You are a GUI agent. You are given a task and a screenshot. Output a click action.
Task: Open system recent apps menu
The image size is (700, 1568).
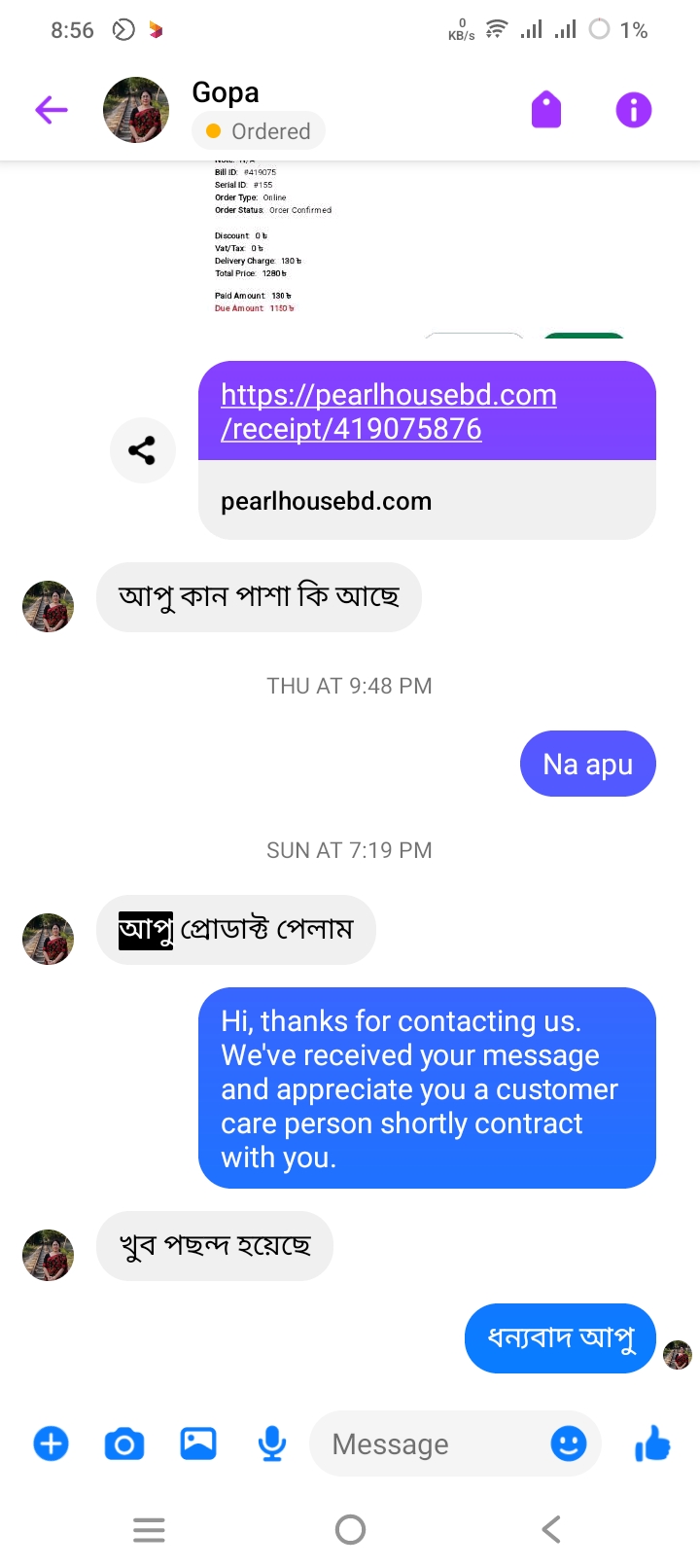pos(149,1530)
